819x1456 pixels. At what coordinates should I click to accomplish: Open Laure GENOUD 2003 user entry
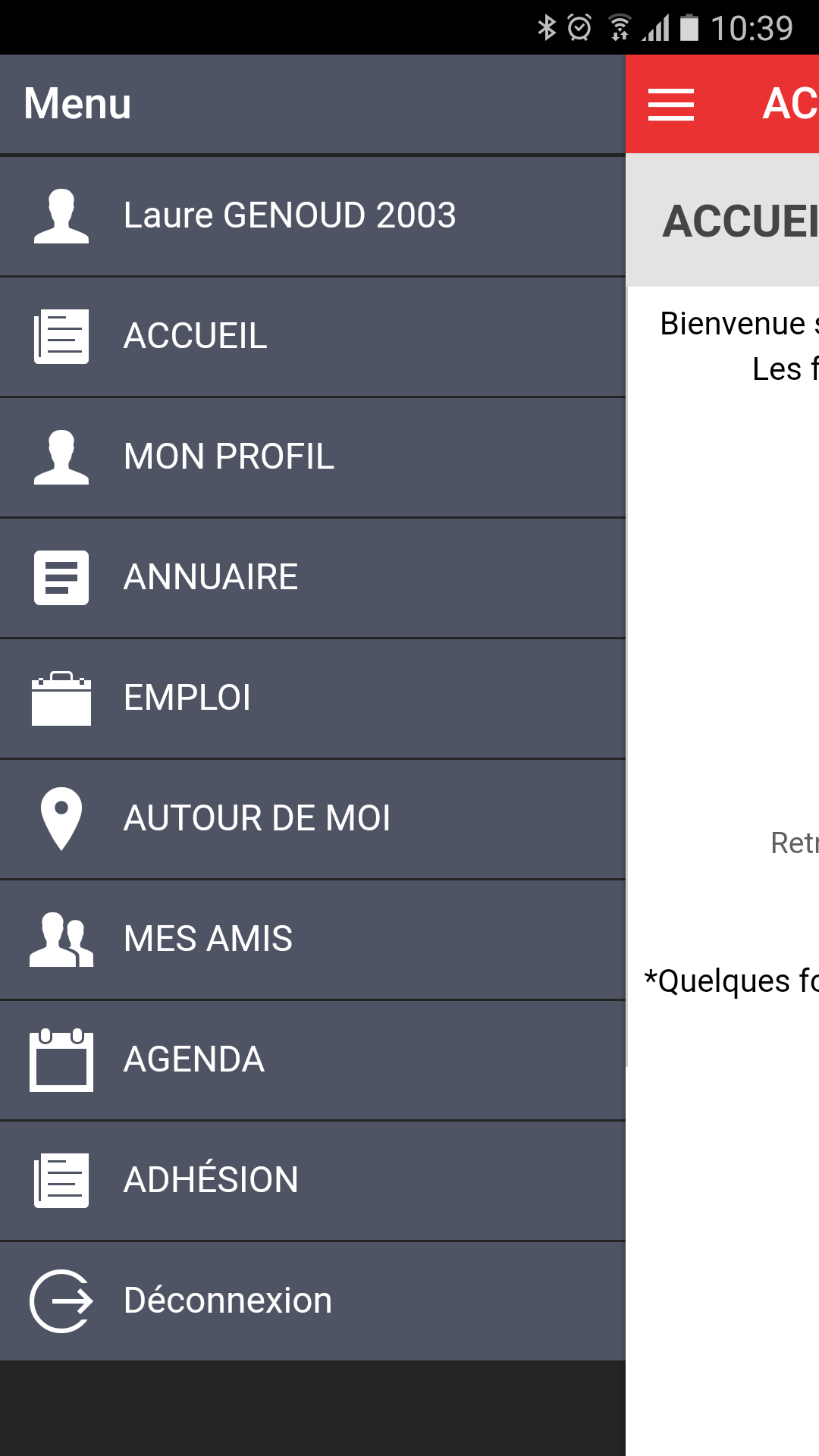tap(290, 216)
